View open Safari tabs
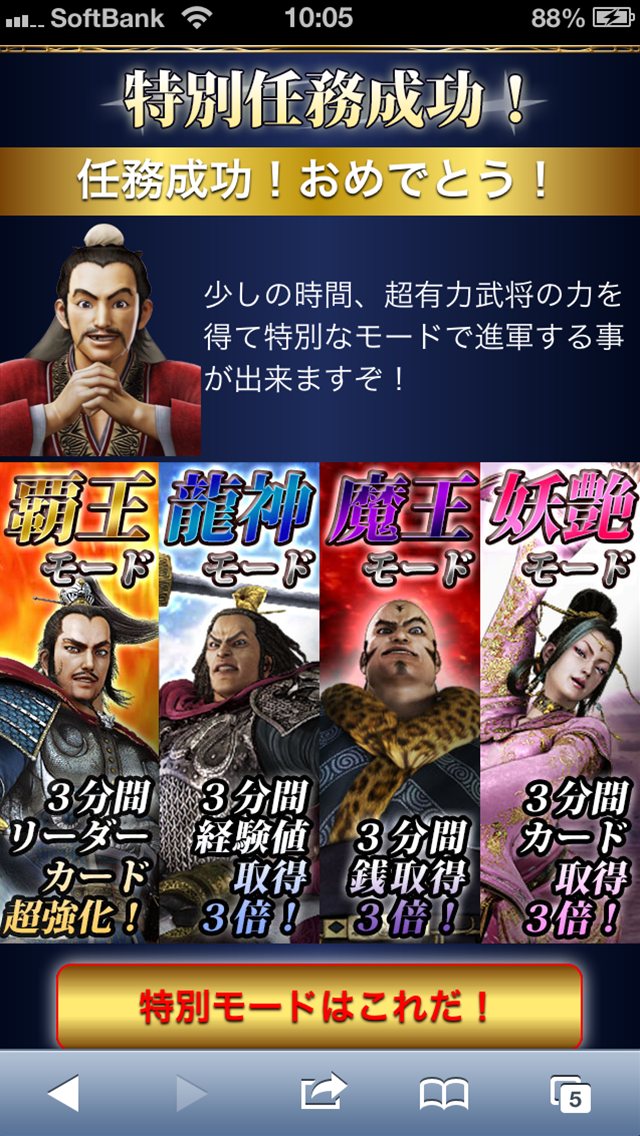 tap(571, 1093)
